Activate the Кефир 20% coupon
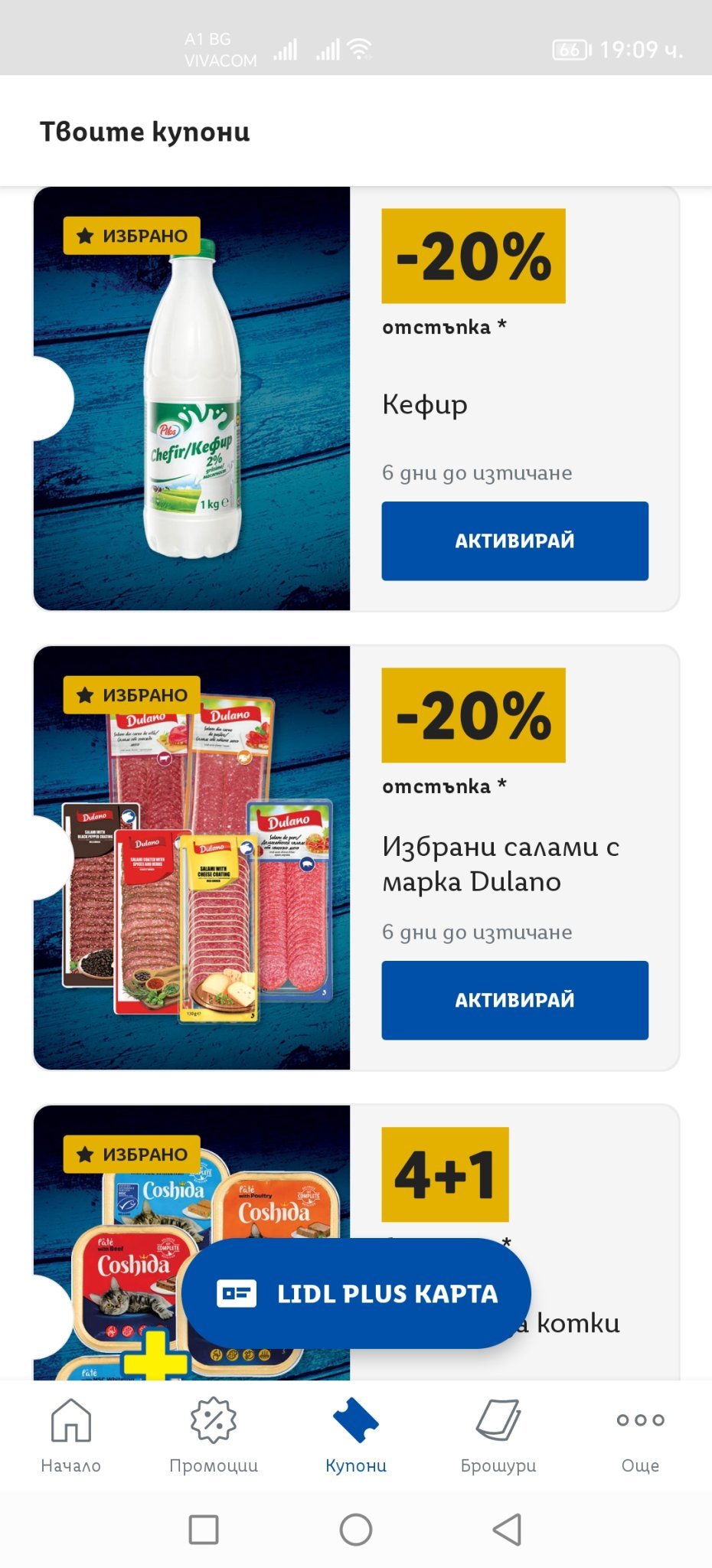The width and height of the screenshot is (712, 1568). [x=514, y=541]
